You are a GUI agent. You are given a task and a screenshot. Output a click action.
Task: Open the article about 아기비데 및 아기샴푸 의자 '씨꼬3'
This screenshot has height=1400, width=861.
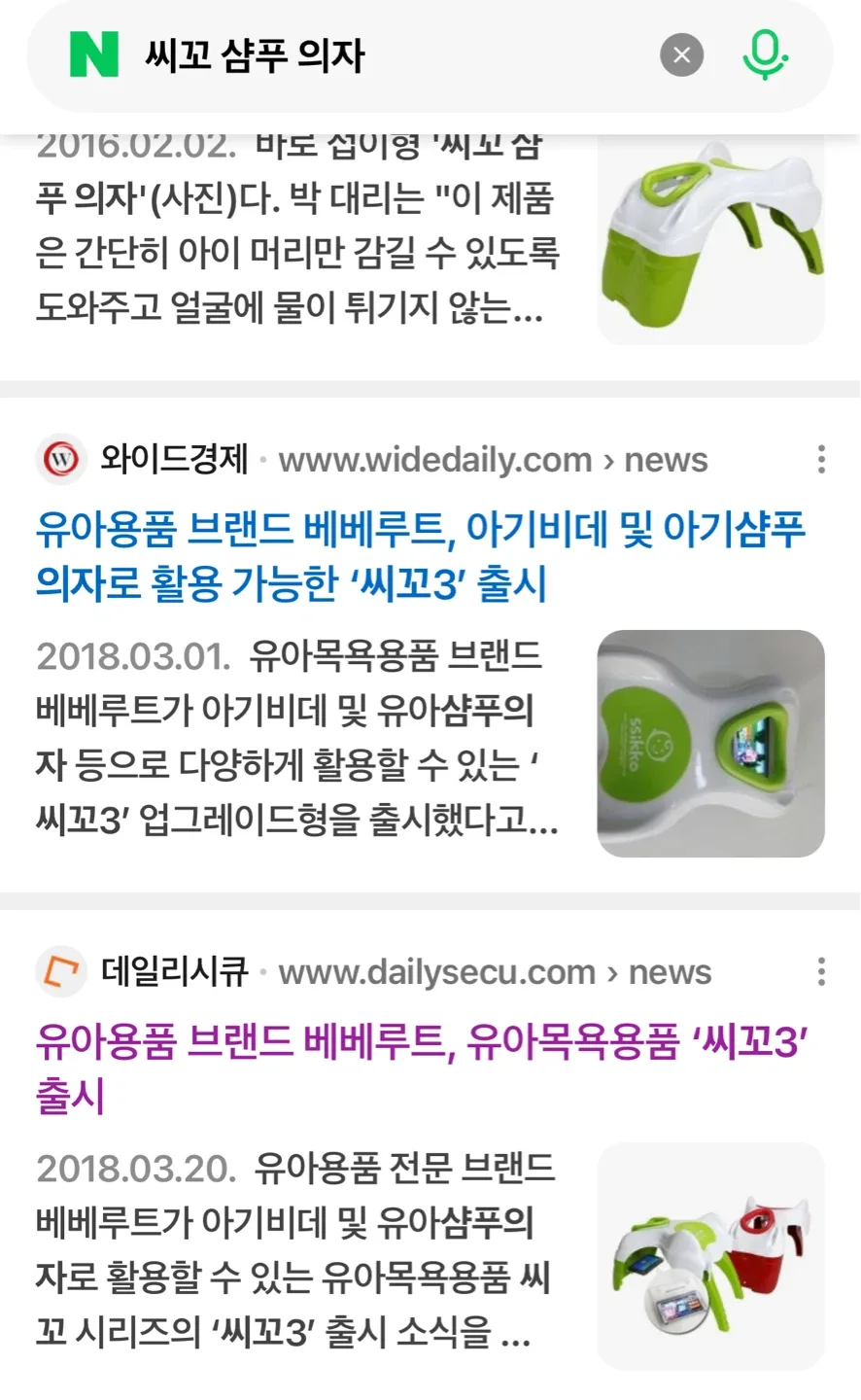pos(420,556)
